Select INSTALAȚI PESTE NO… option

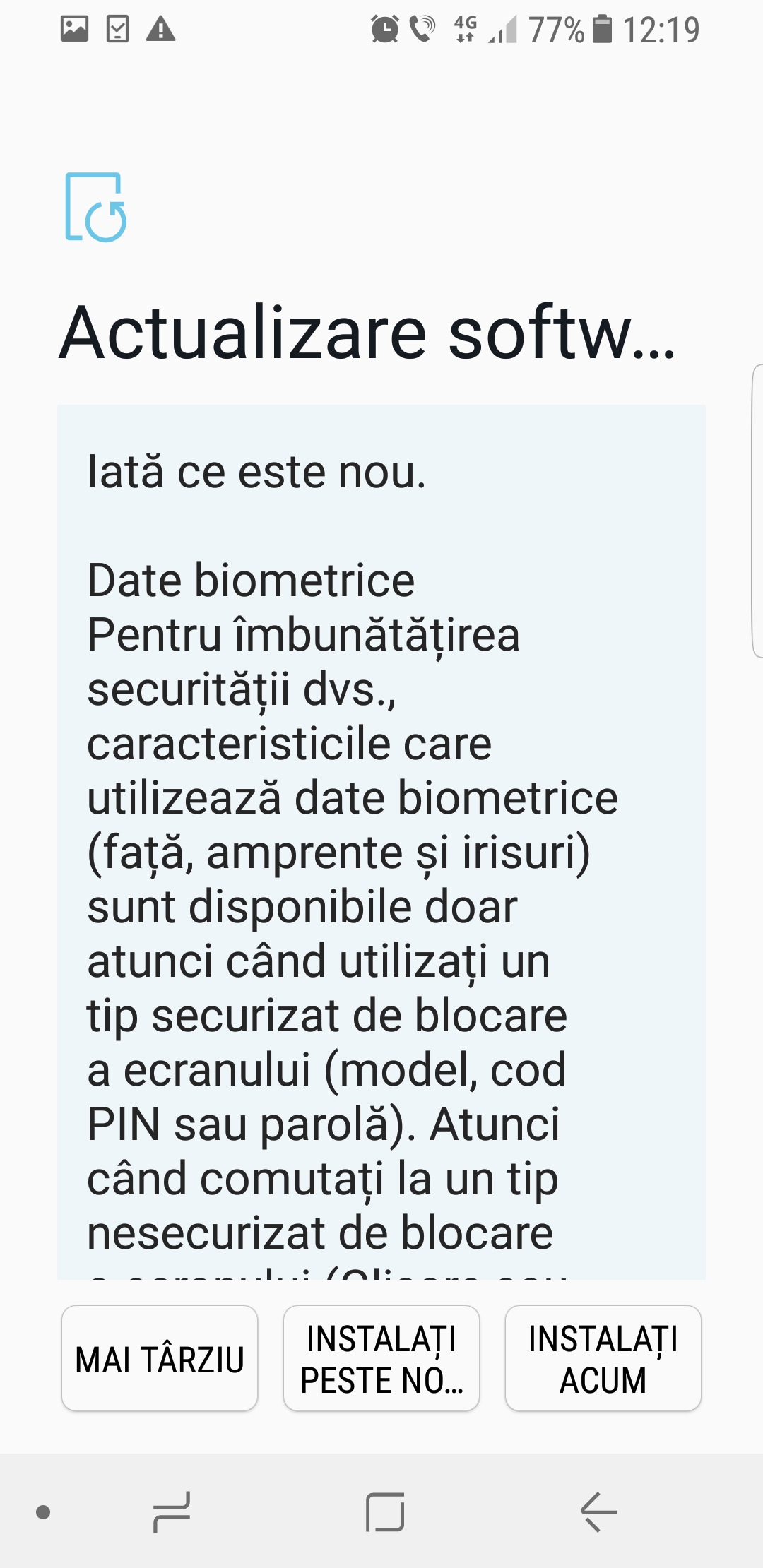coord(381,1358)
